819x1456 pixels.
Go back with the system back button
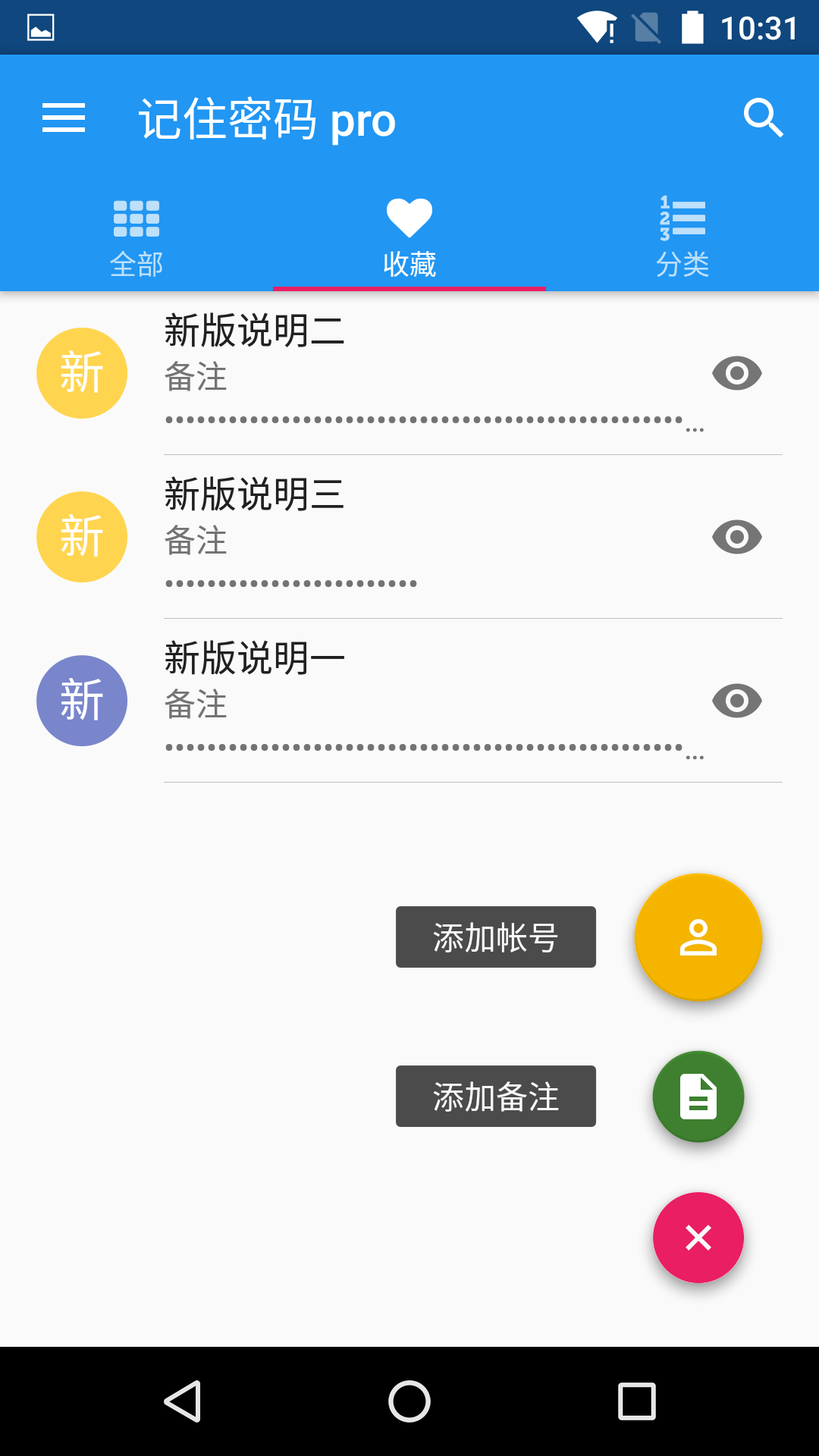pyautogui.click(x=182, y=1401)
